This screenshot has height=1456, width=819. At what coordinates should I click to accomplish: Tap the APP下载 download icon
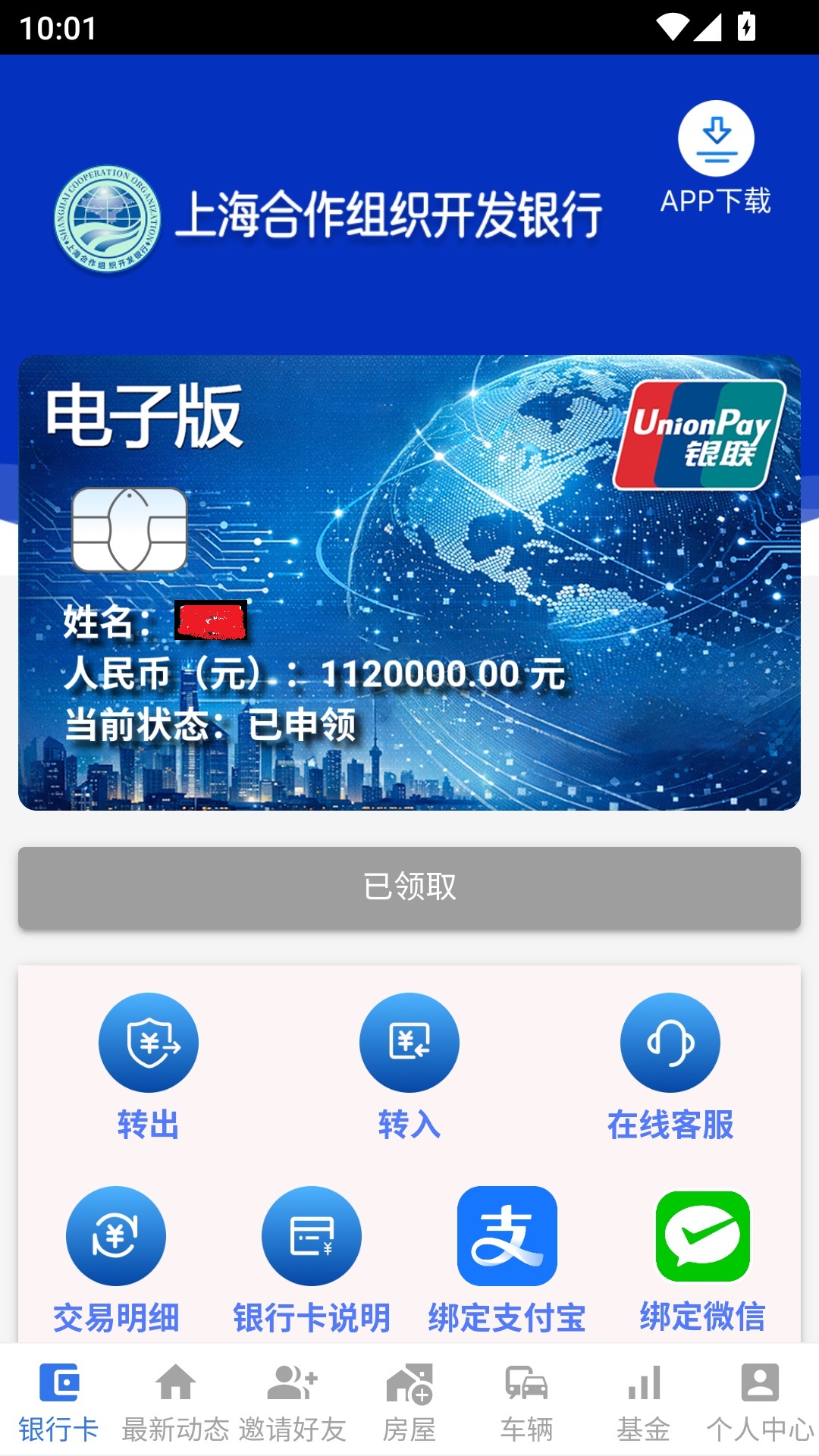[716, 140]
